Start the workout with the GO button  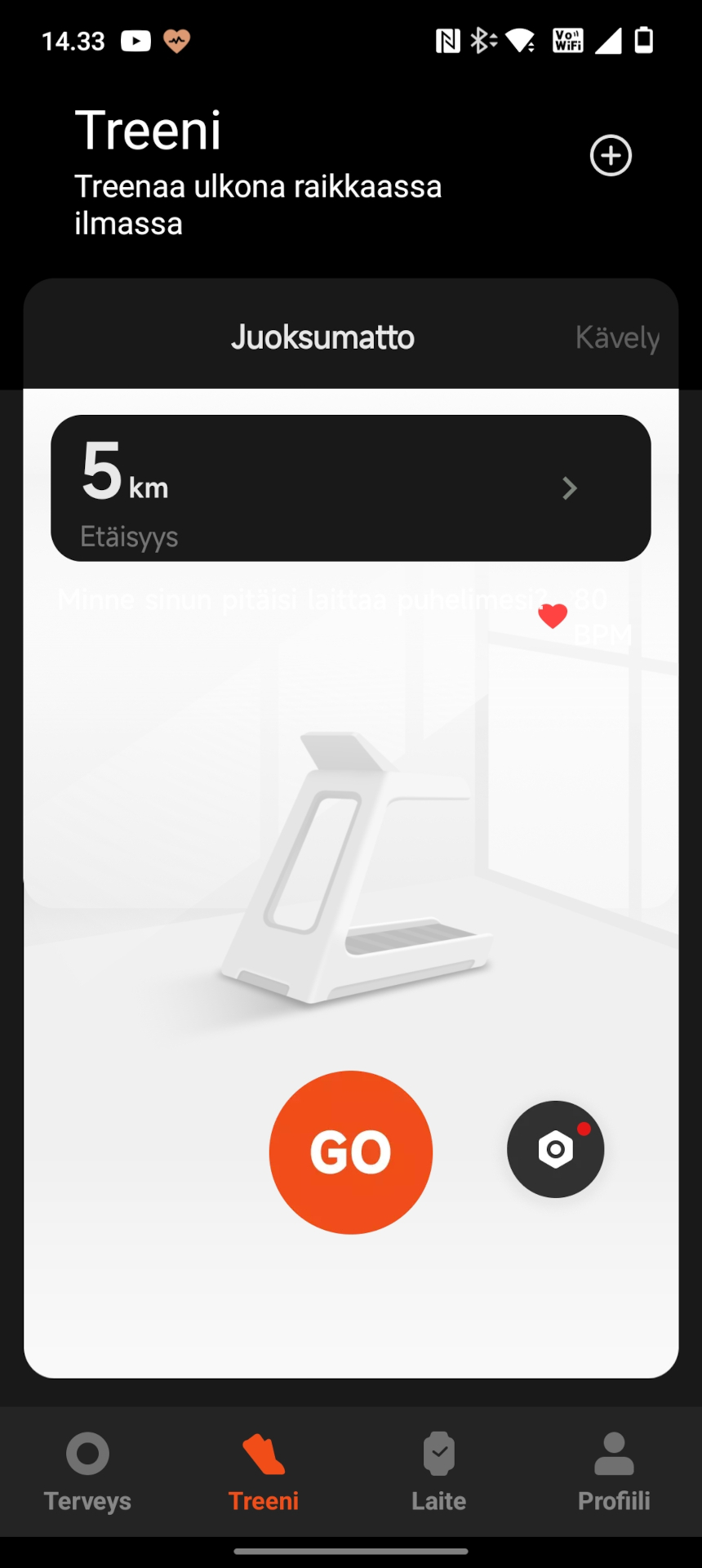point(351,1152)
